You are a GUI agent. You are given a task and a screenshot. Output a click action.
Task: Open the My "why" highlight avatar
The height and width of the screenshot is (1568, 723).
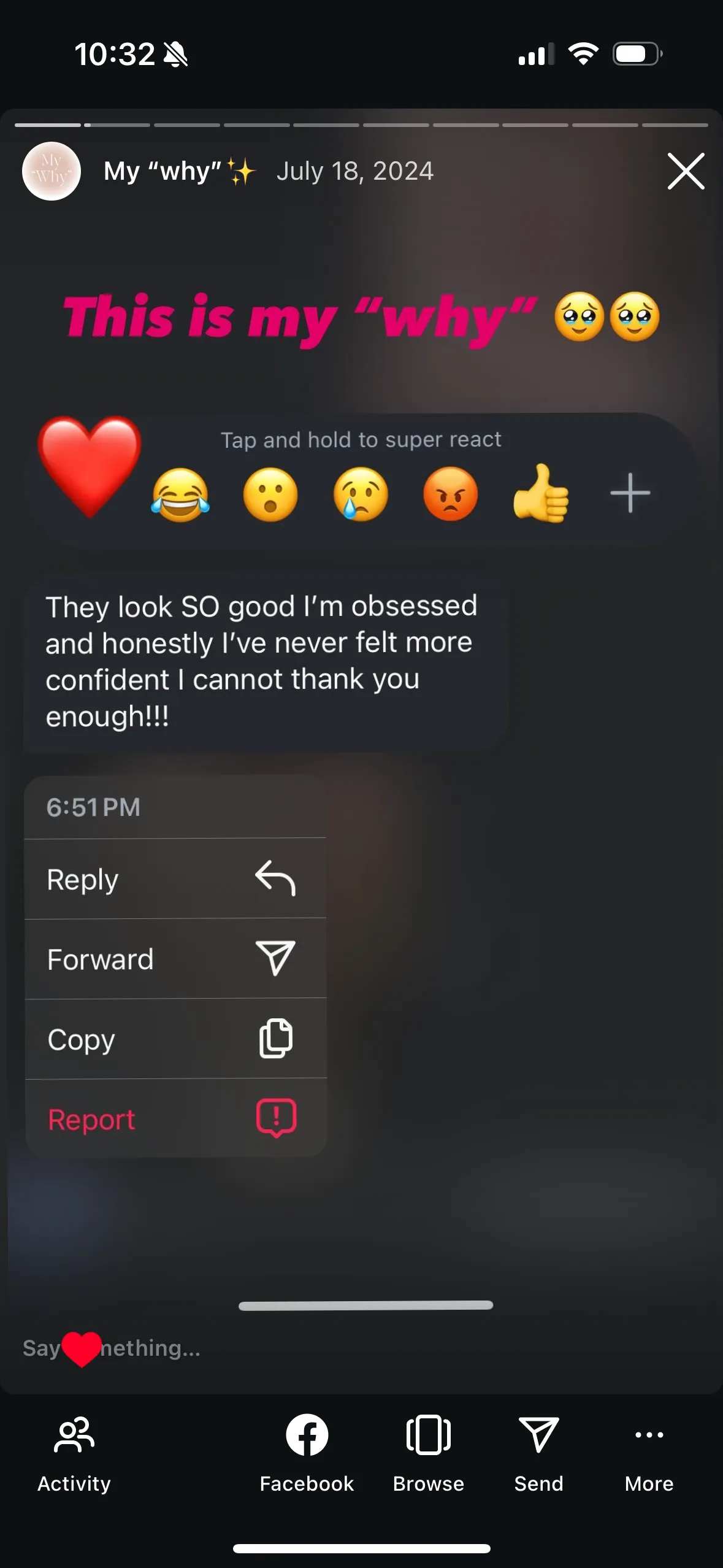tap(52, 171)
